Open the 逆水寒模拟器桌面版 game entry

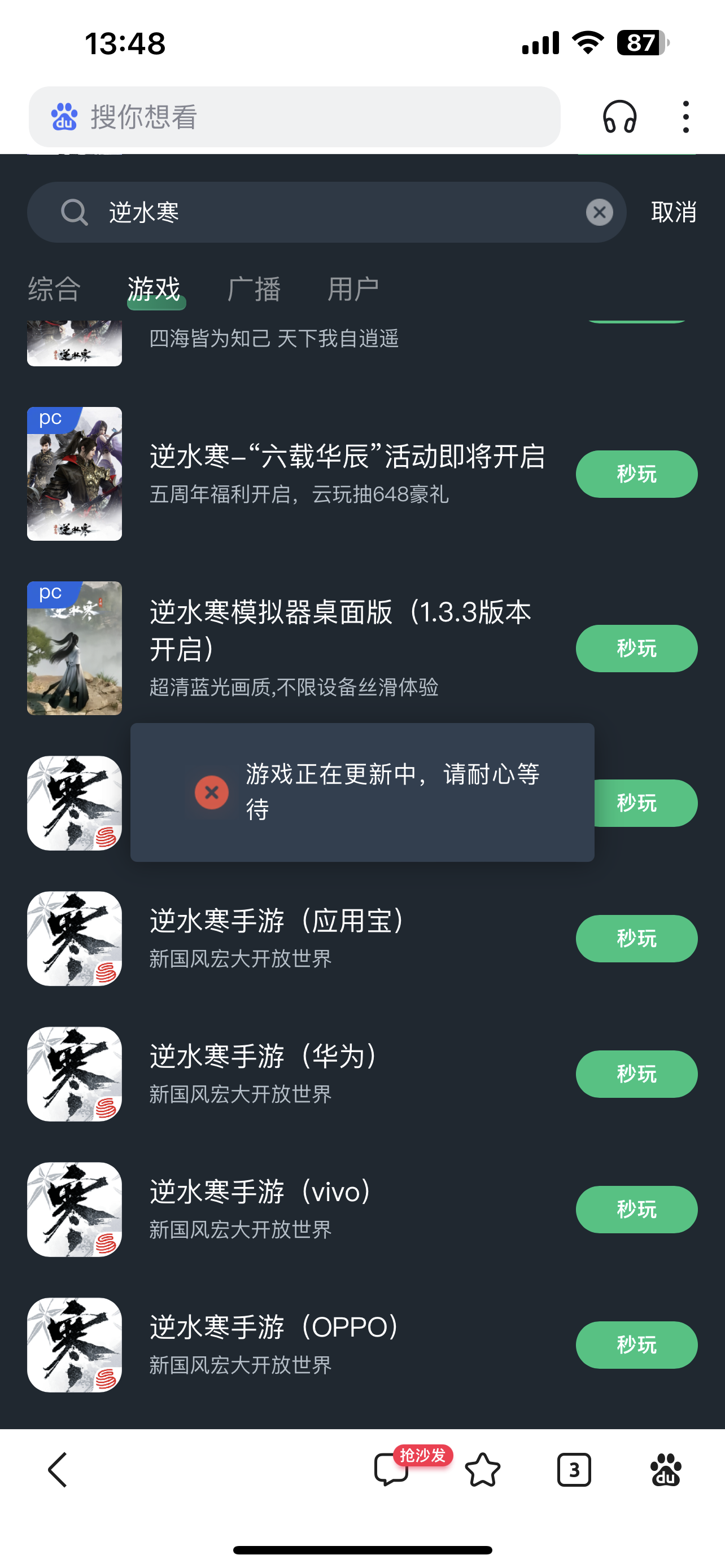[x=340, y=630]
